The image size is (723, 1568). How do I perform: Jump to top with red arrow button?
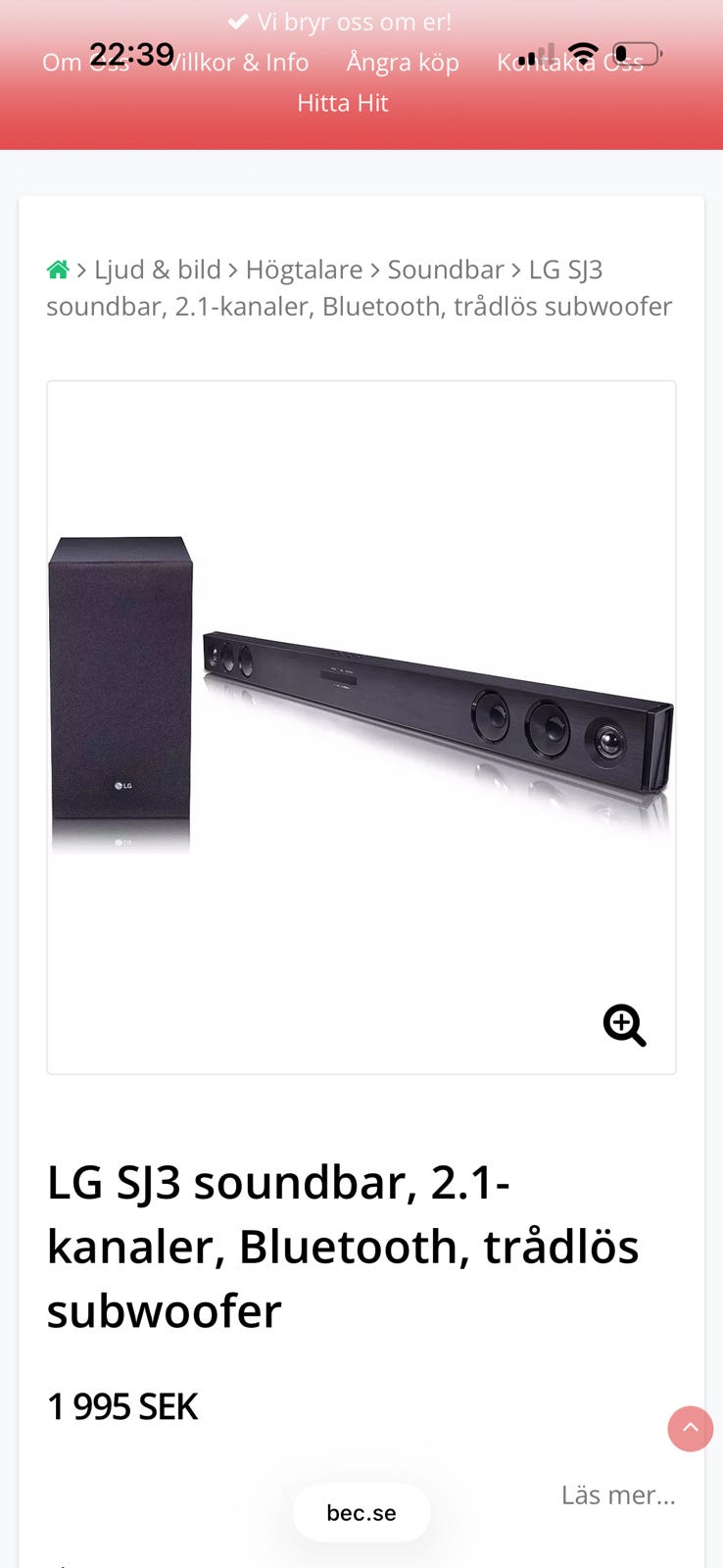691,1429
